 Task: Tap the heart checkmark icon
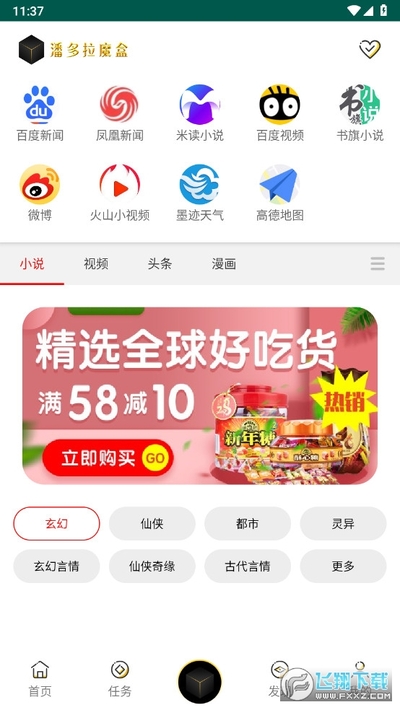[x=370, y=49]
